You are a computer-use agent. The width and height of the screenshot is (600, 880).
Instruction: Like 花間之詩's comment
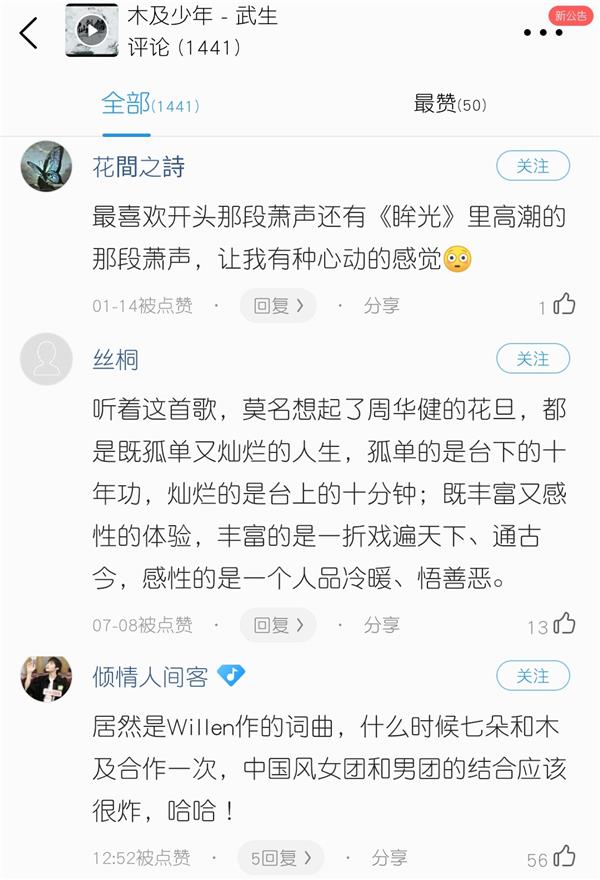point(564,304)
